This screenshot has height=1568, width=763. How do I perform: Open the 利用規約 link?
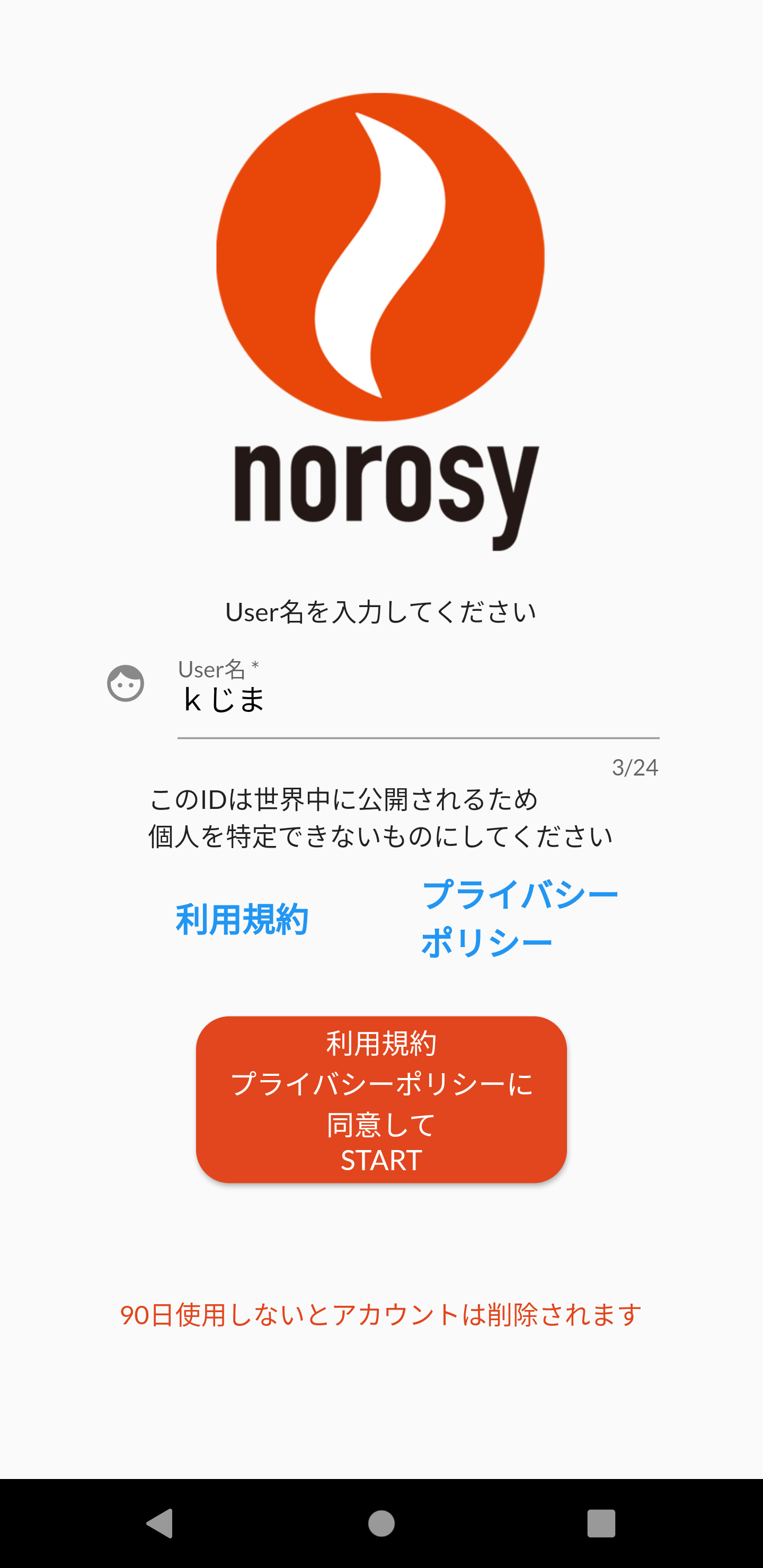click(242, 919)
